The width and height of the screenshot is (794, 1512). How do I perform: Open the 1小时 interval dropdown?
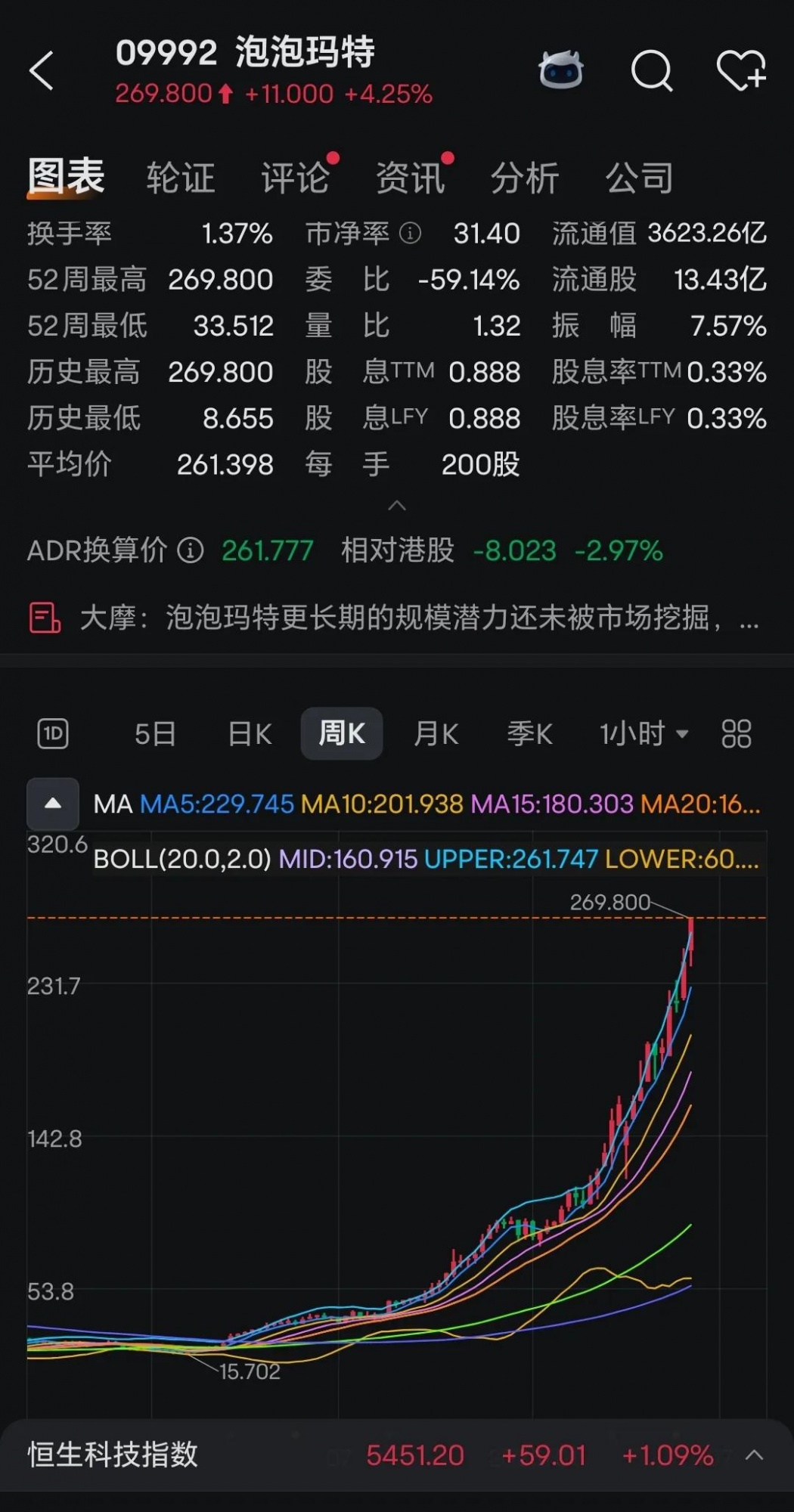tap(643, 733)
